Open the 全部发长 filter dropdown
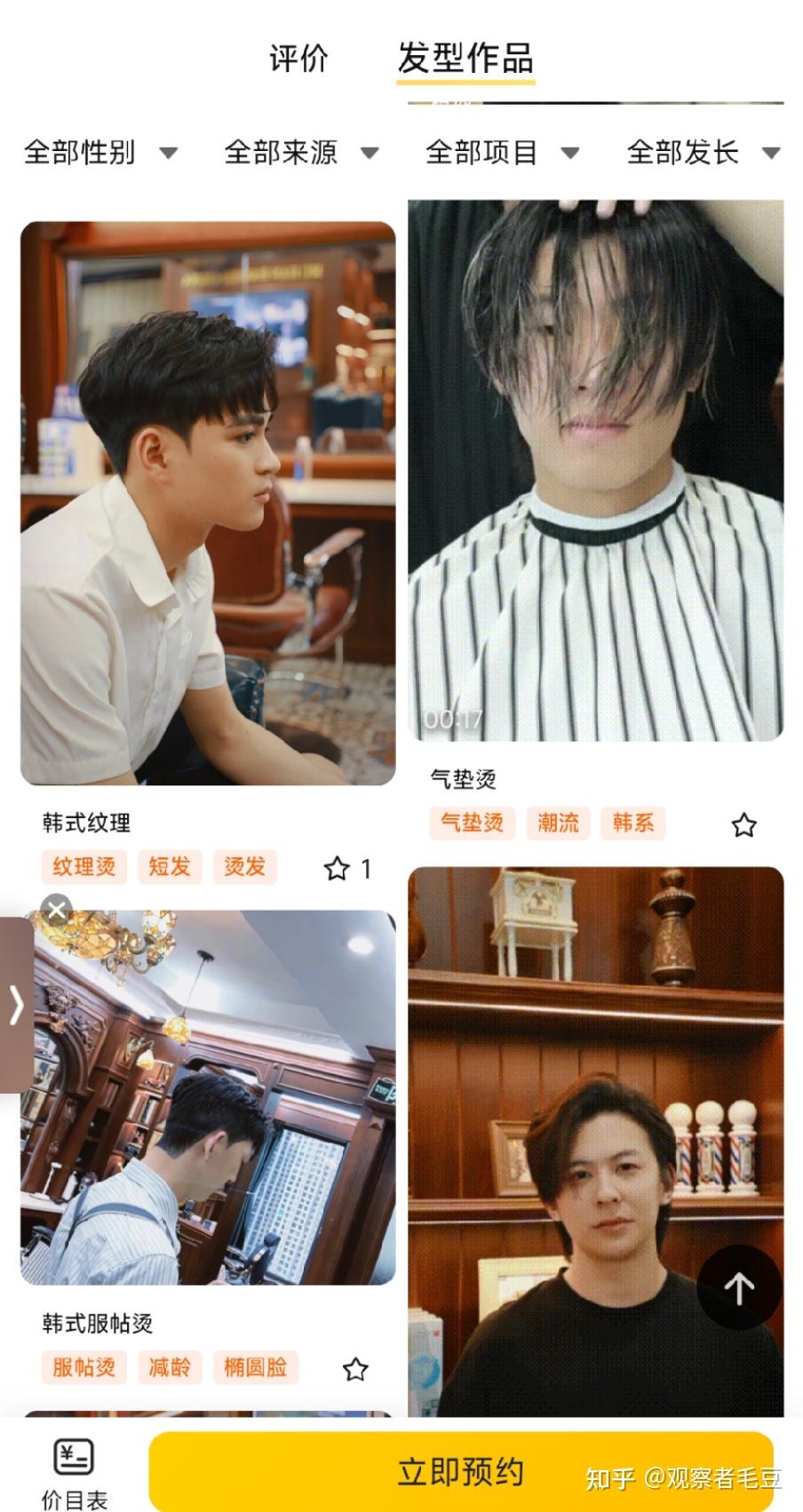The height and width of the screenshot is (1512, 803). point(703,153)
